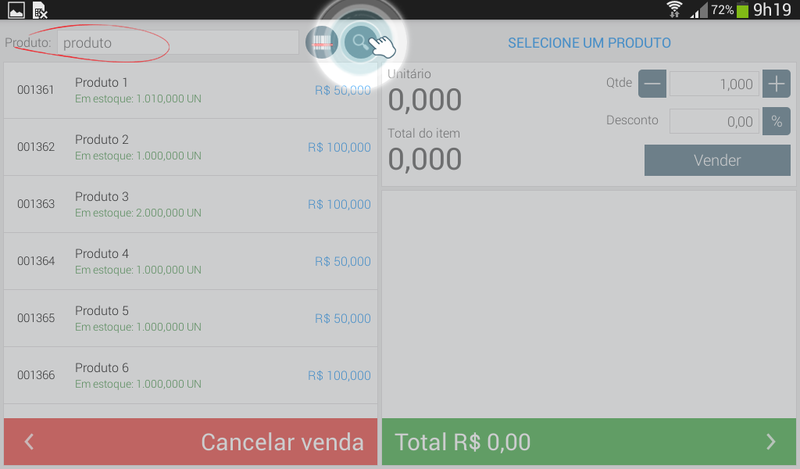Edit the Desconto value field
This screenshot has height=469, width=800.
pos(714,121)
